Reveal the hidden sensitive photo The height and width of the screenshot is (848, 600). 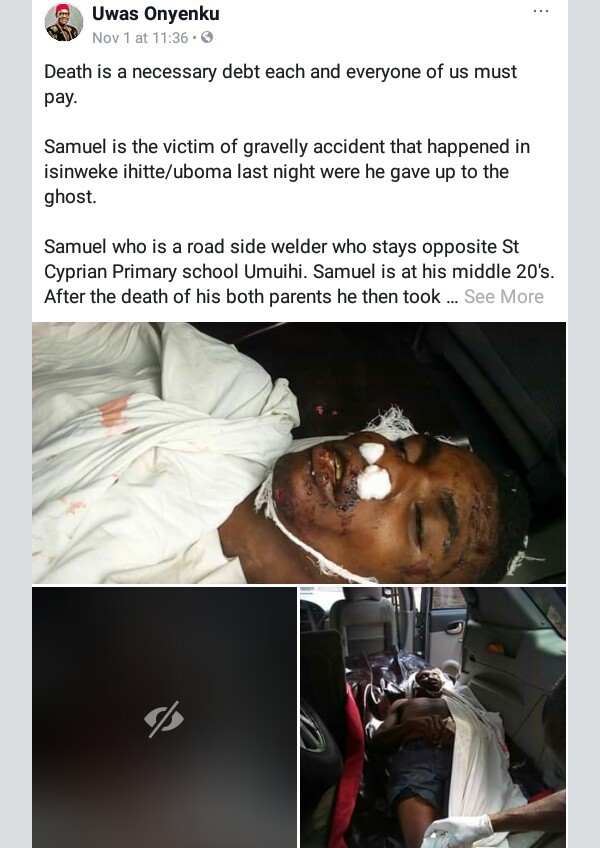(164, 718)
